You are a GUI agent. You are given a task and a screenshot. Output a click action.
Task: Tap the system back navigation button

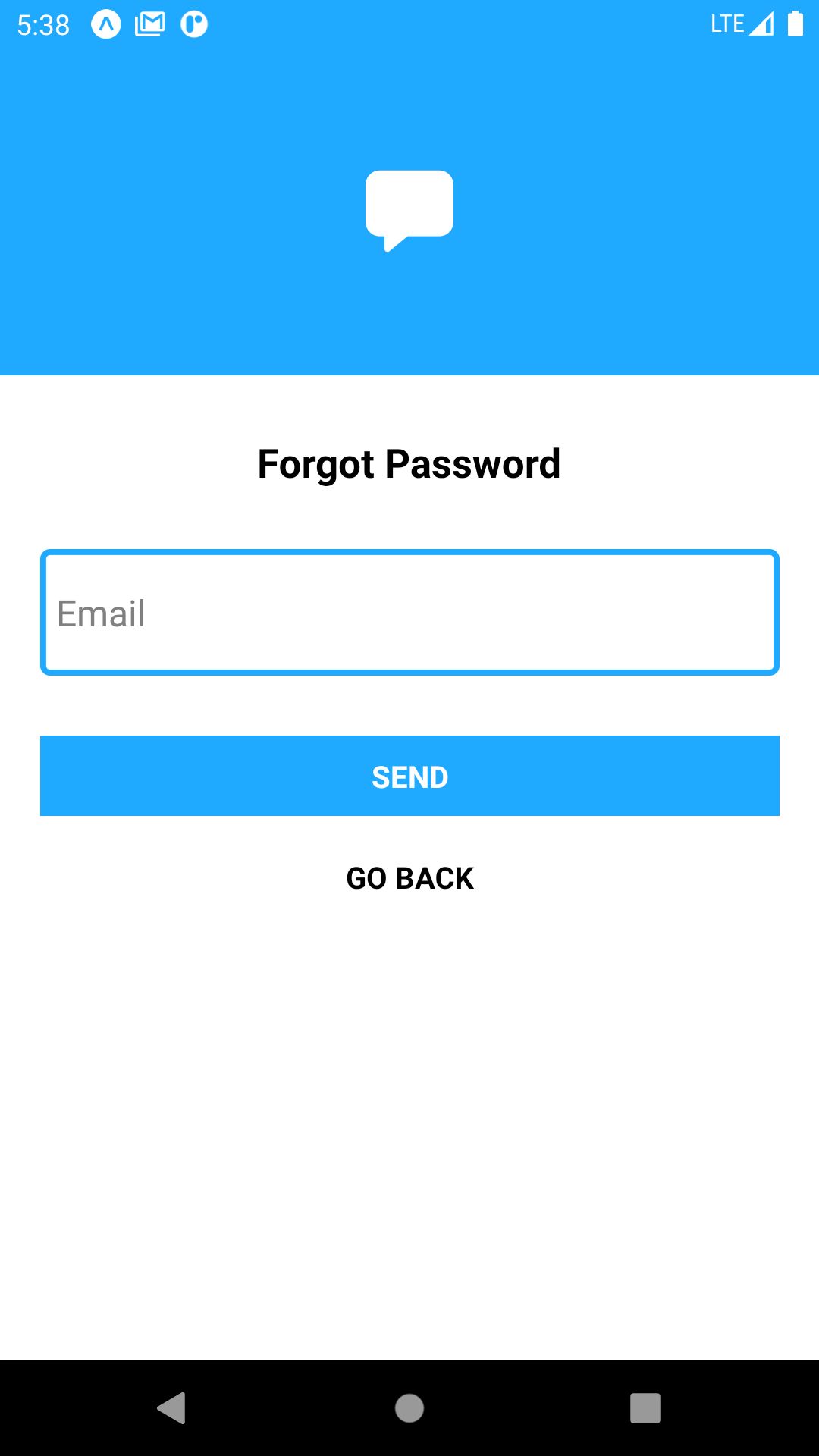tap(173, 1408)
